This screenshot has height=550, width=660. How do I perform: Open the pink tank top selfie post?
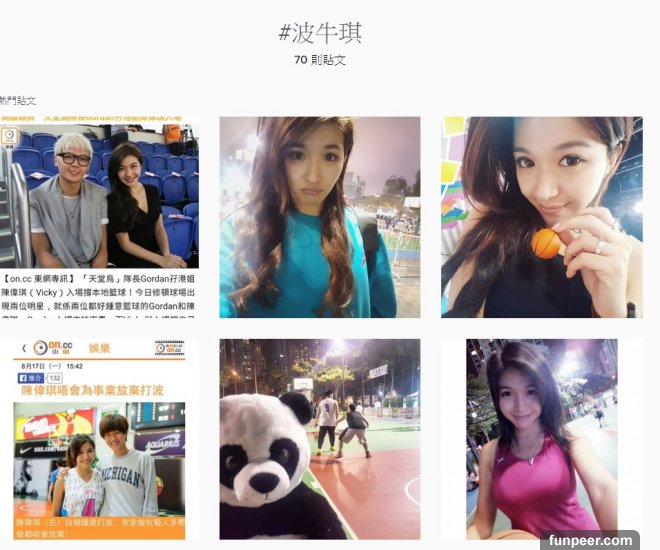coord(540,439)
